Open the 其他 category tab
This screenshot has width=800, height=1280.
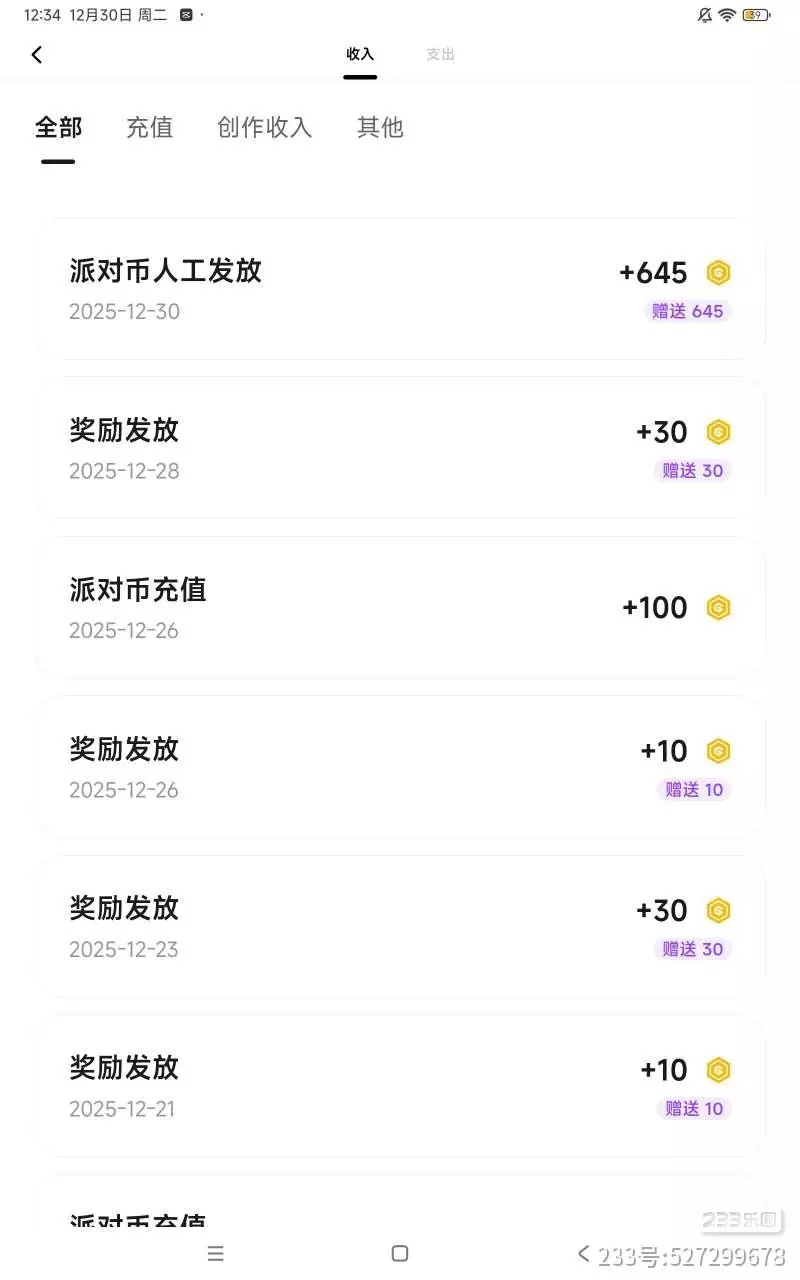[x=380, y=128]
